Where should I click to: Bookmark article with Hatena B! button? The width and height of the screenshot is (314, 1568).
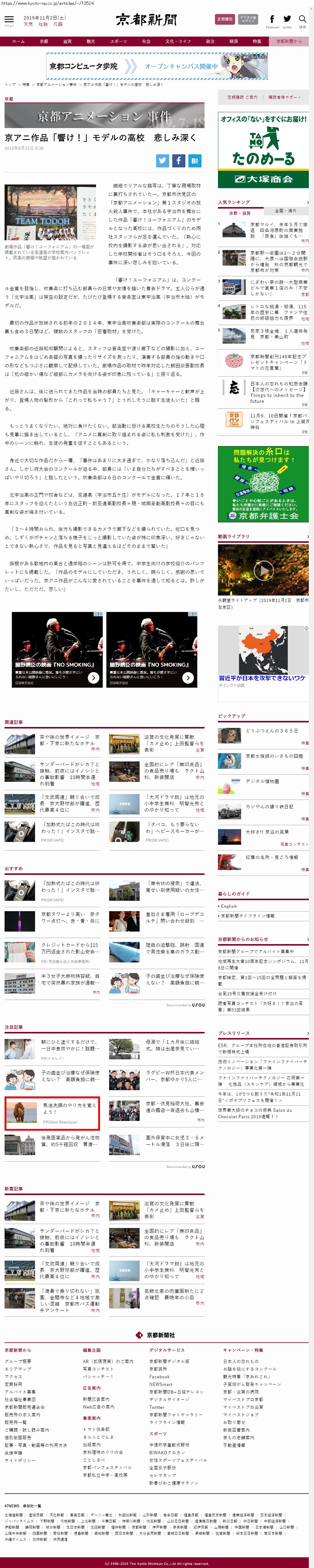point(195,160)
